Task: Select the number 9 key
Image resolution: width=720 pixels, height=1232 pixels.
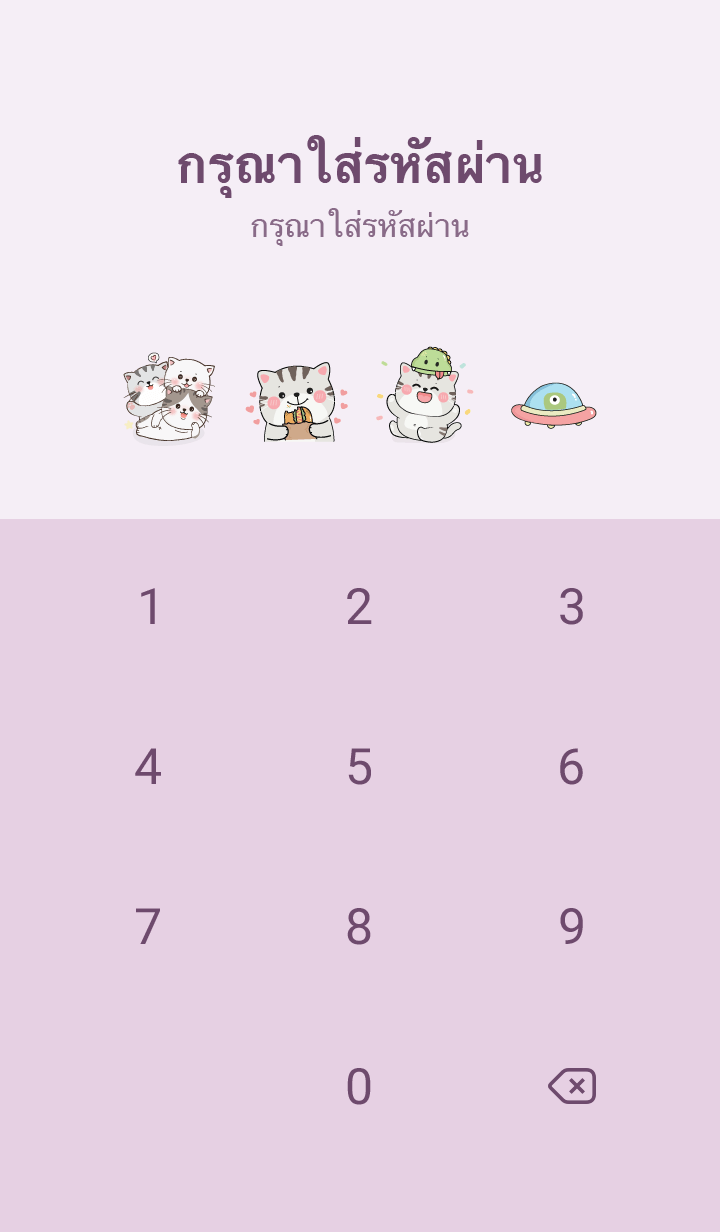Action: point(571,927)
